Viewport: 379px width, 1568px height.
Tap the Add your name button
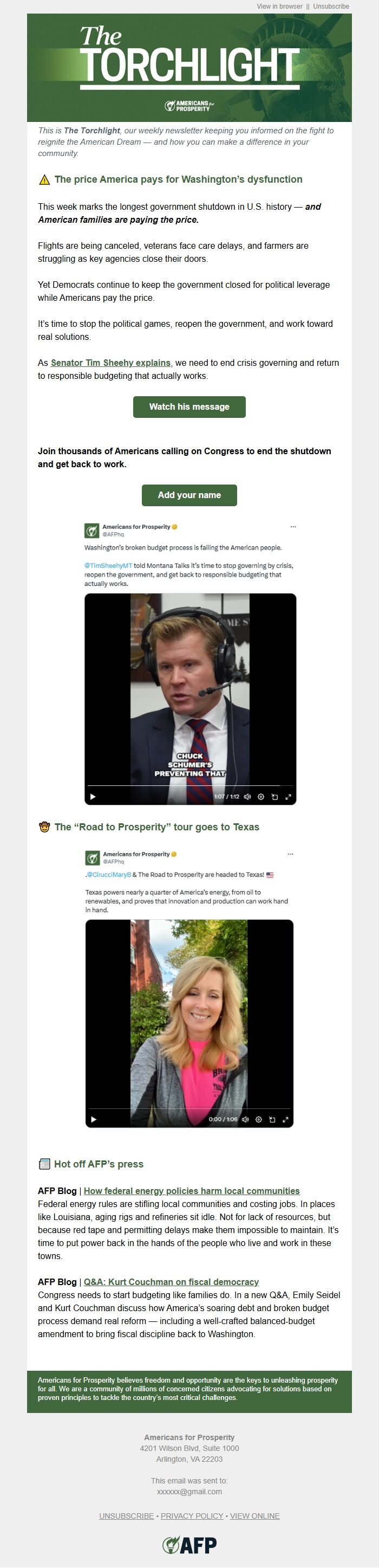click(189, 495)
